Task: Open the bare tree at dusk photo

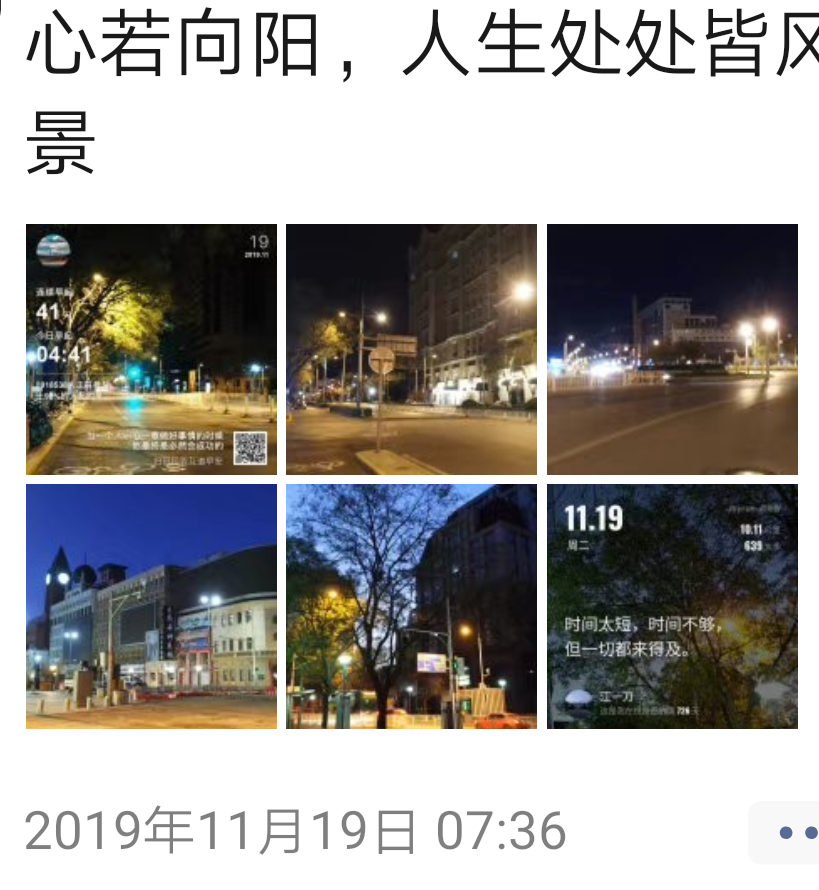Action: click(411, 606)
